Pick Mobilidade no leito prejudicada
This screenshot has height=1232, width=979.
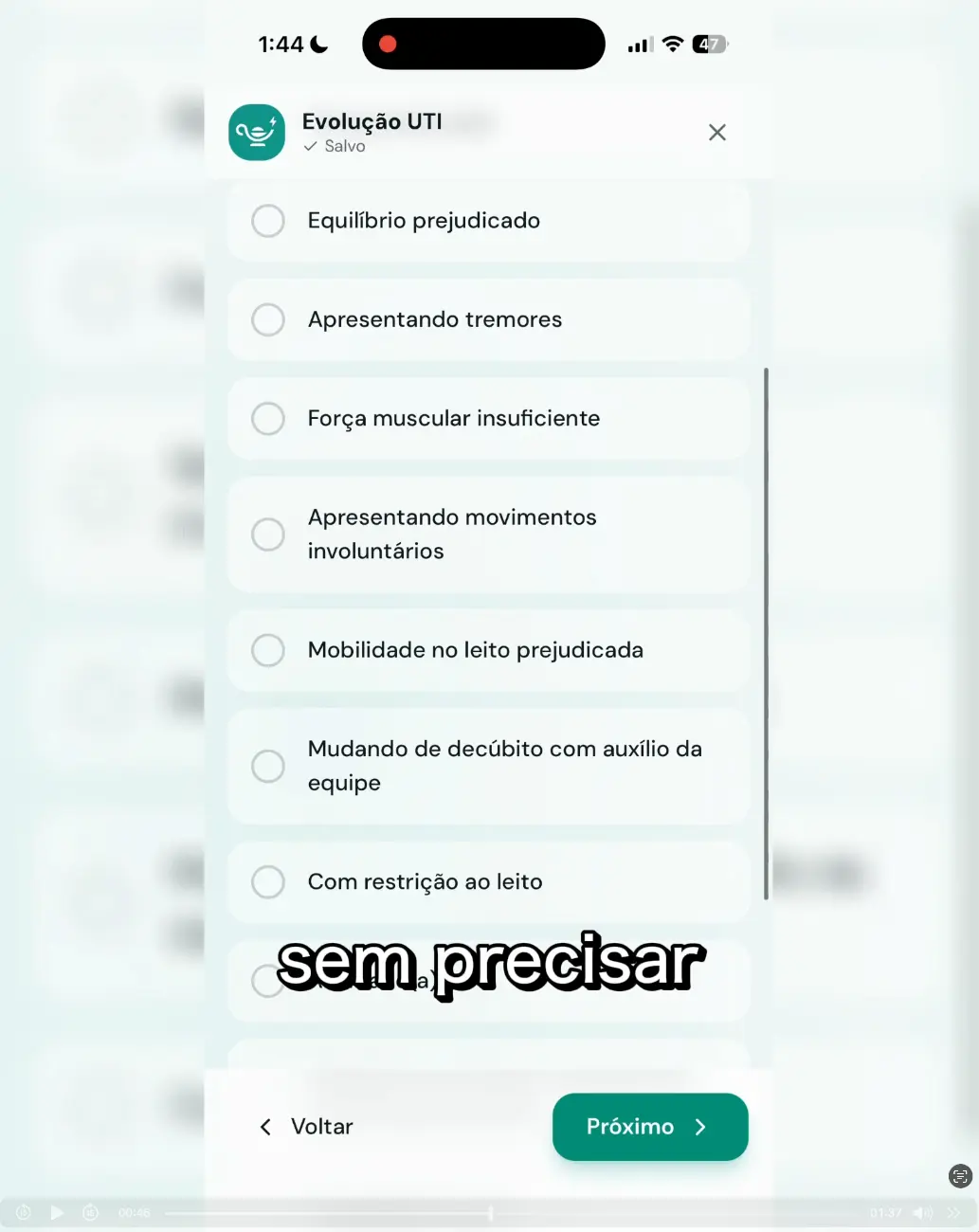268,650
